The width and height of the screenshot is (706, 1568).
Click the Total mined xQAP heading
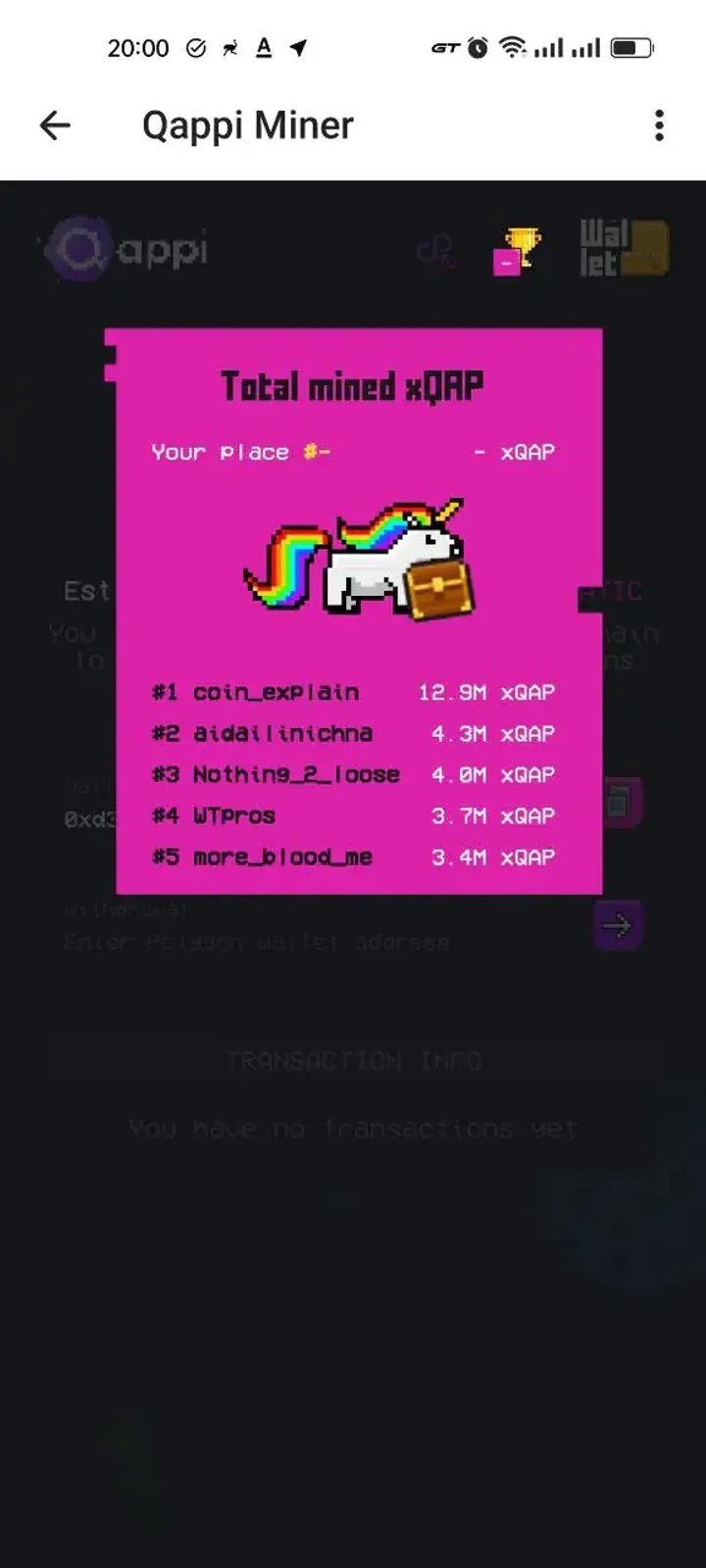click(x=353, y=385)
